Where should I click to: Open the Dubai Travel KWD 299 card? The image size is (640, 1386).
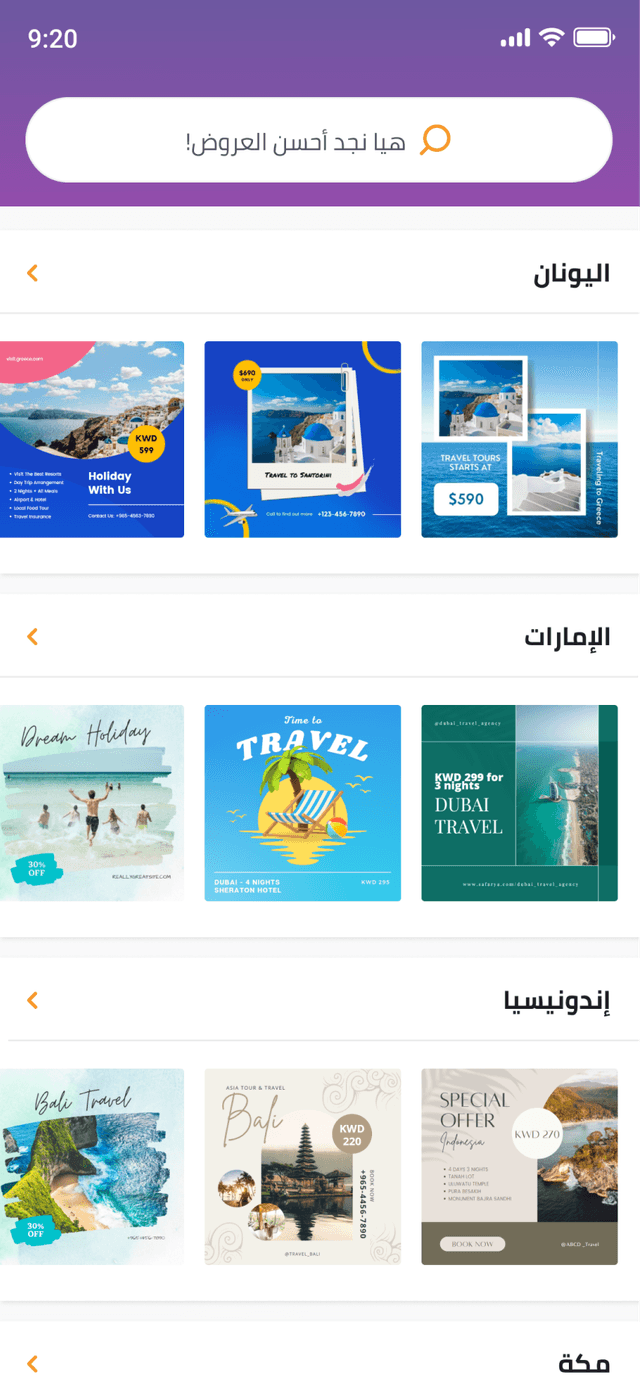pyautogui.click(x=519, y=803)
